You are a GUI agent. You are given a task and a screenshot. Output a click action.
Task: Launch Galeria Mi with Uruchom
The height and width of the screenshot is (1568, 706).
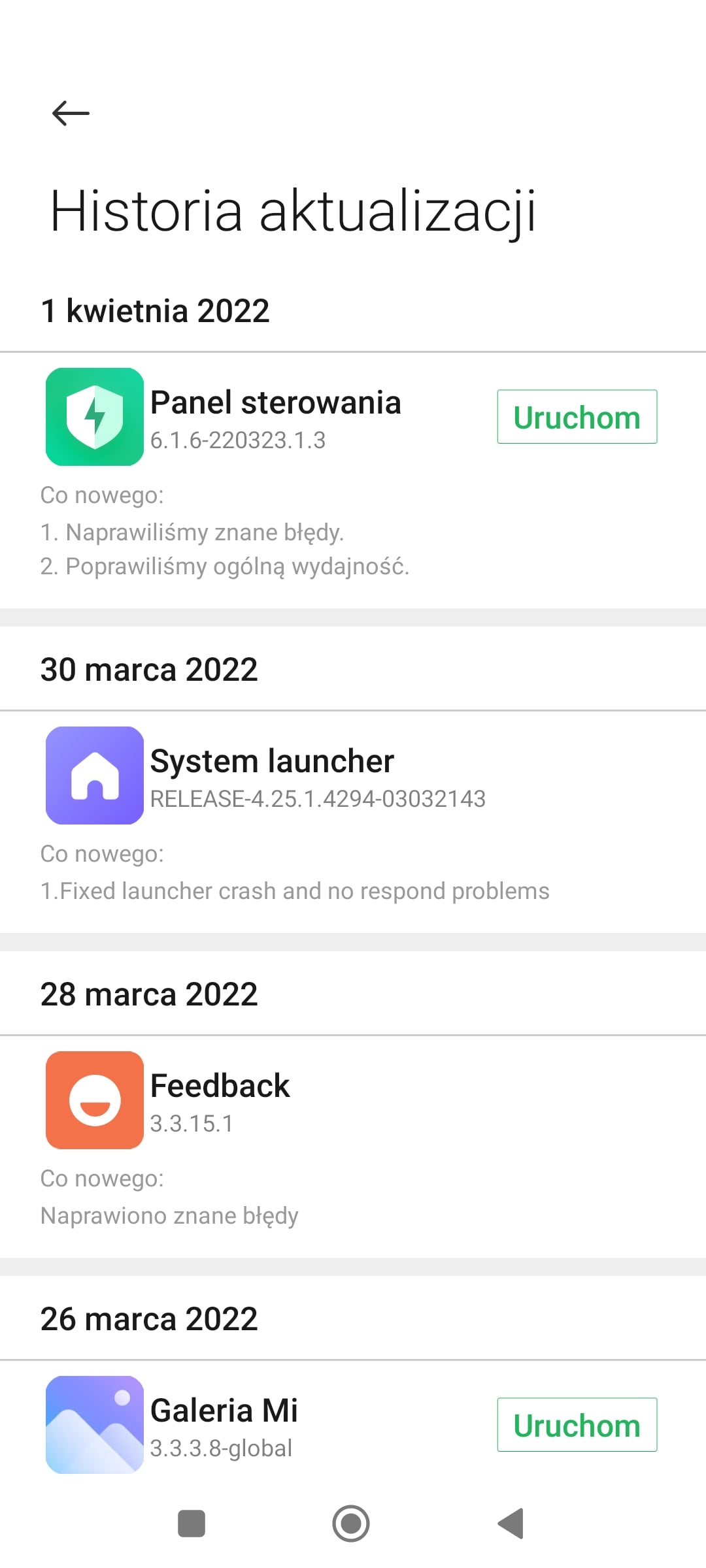pyautogui.click(x=577, y=1425)
